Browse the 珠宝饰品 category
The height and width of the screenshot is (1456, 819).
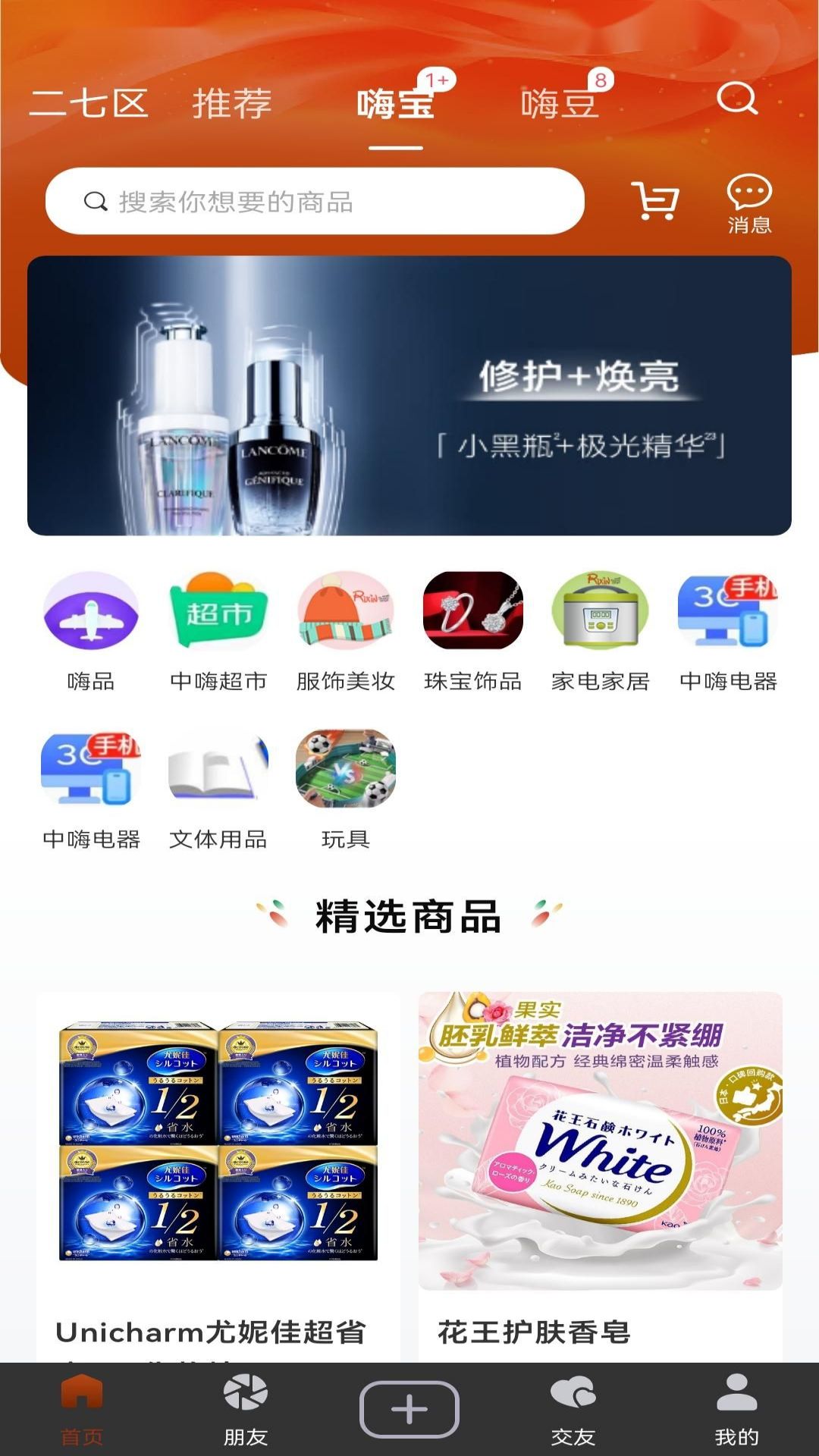coord(473,631)
